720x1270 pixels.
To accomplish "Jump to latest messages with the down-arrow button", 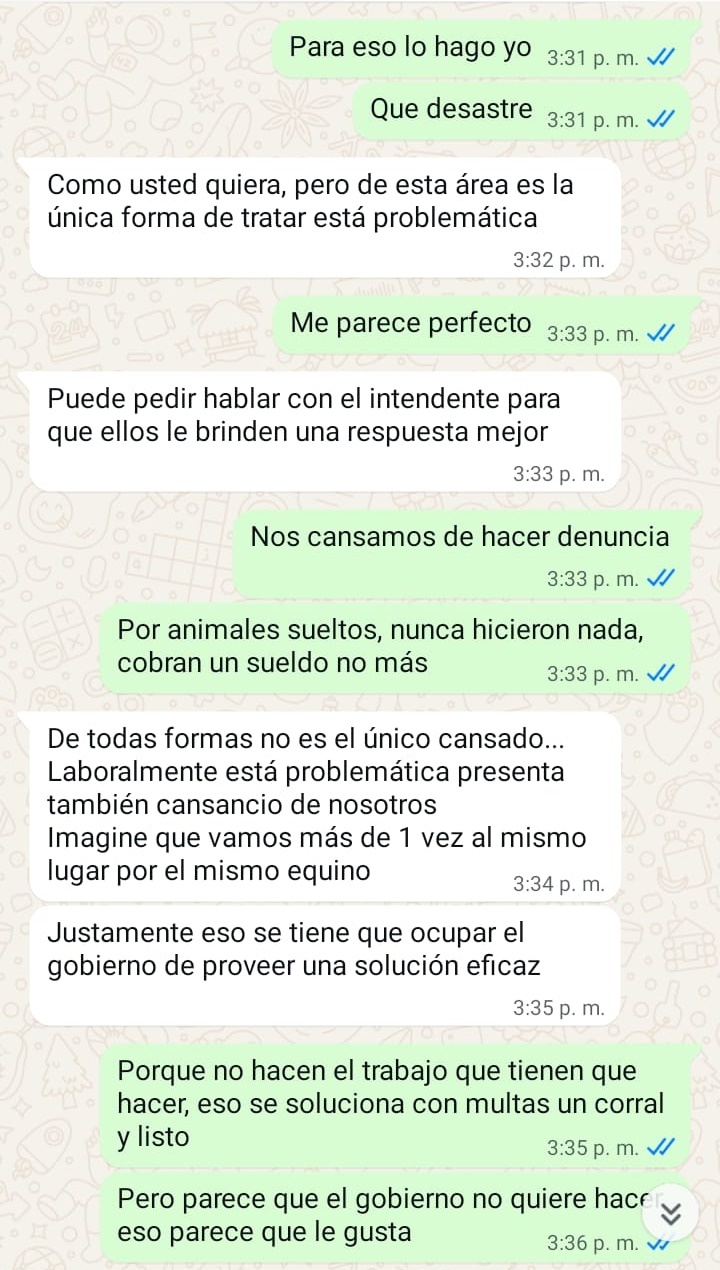I will [x=671, y=1213].
